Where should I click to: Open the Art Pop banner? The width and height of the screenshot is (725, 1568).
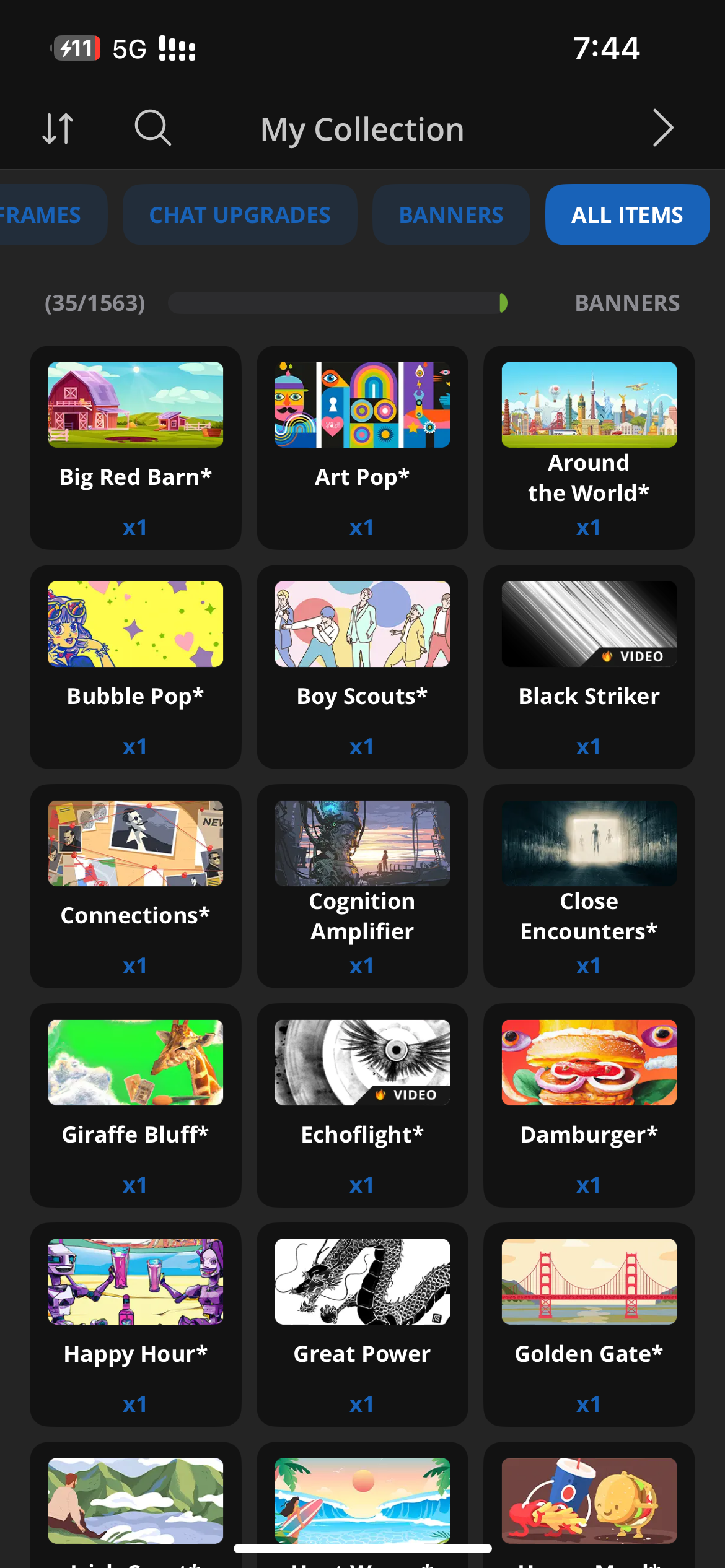(x=362, y=447)
